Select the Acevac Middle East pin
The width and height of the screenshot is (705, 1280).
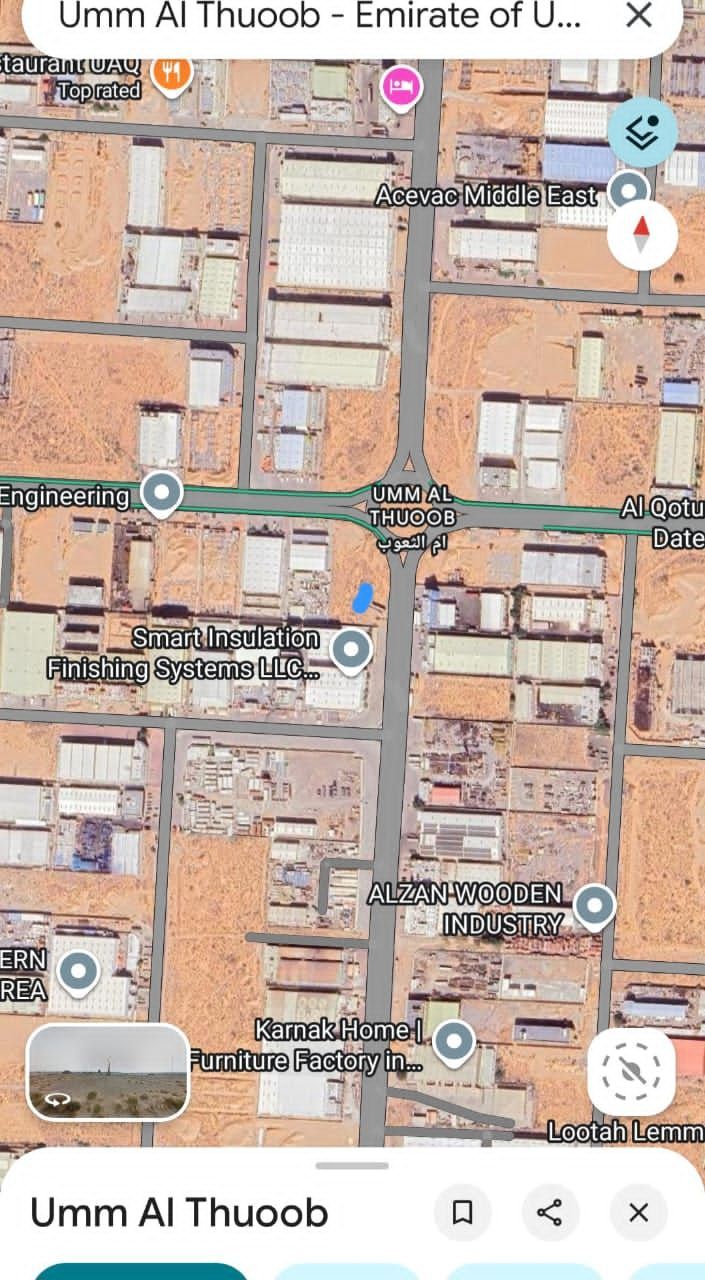[629, 189]
